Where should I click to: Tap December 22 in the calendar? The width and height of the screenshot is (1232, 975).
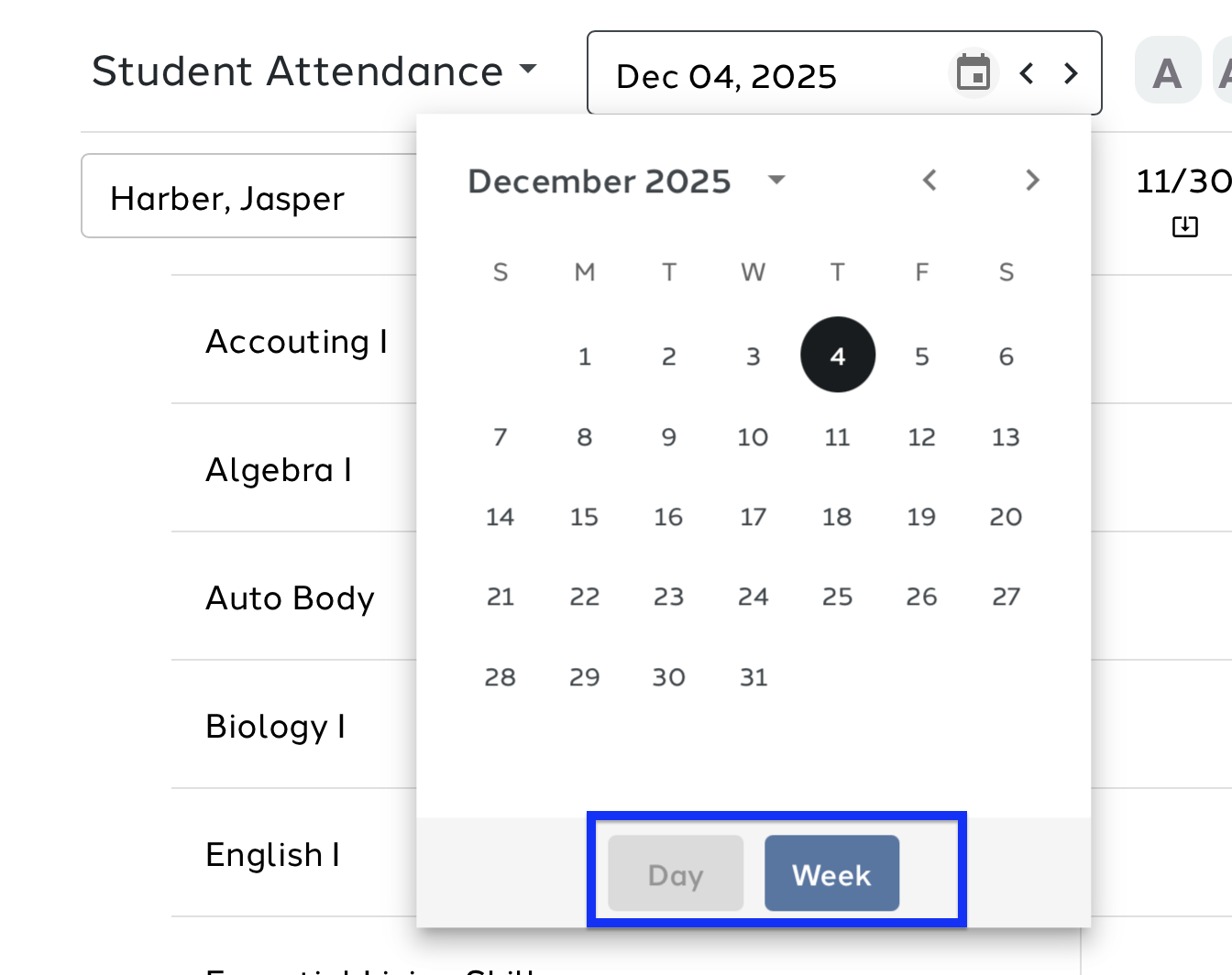point(584,597)
